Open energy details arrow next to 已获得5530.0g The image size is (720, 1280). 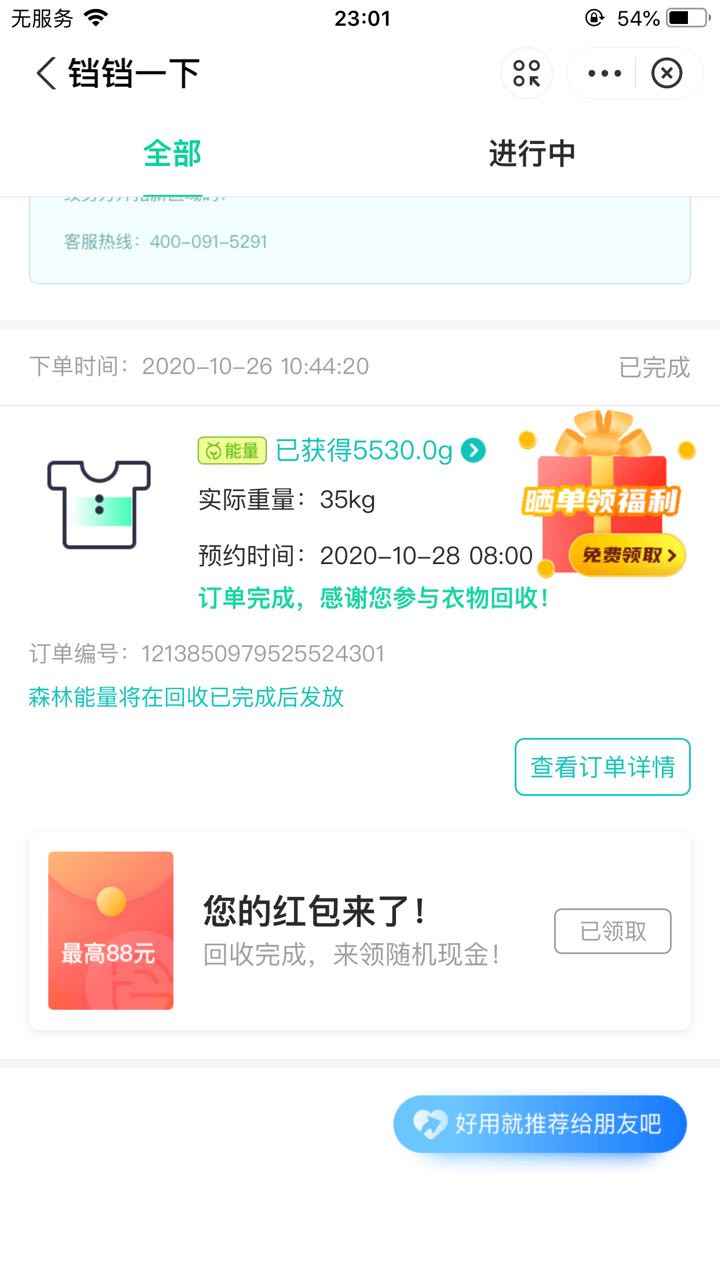pyautogui.click(x=473, y=451)
